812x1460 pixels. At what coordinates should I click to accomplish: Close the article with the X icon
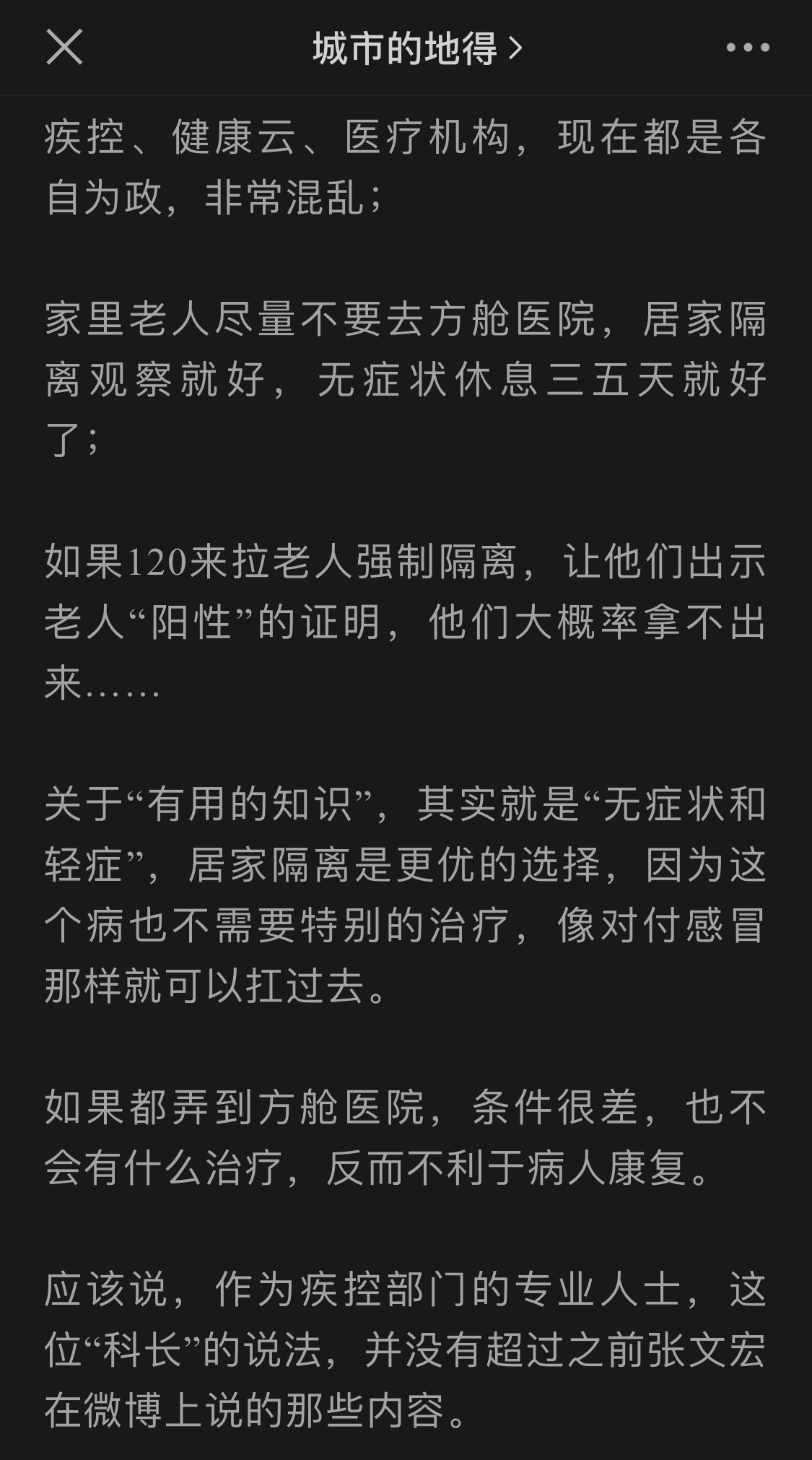pyautogui.click(x=64, y=47)
